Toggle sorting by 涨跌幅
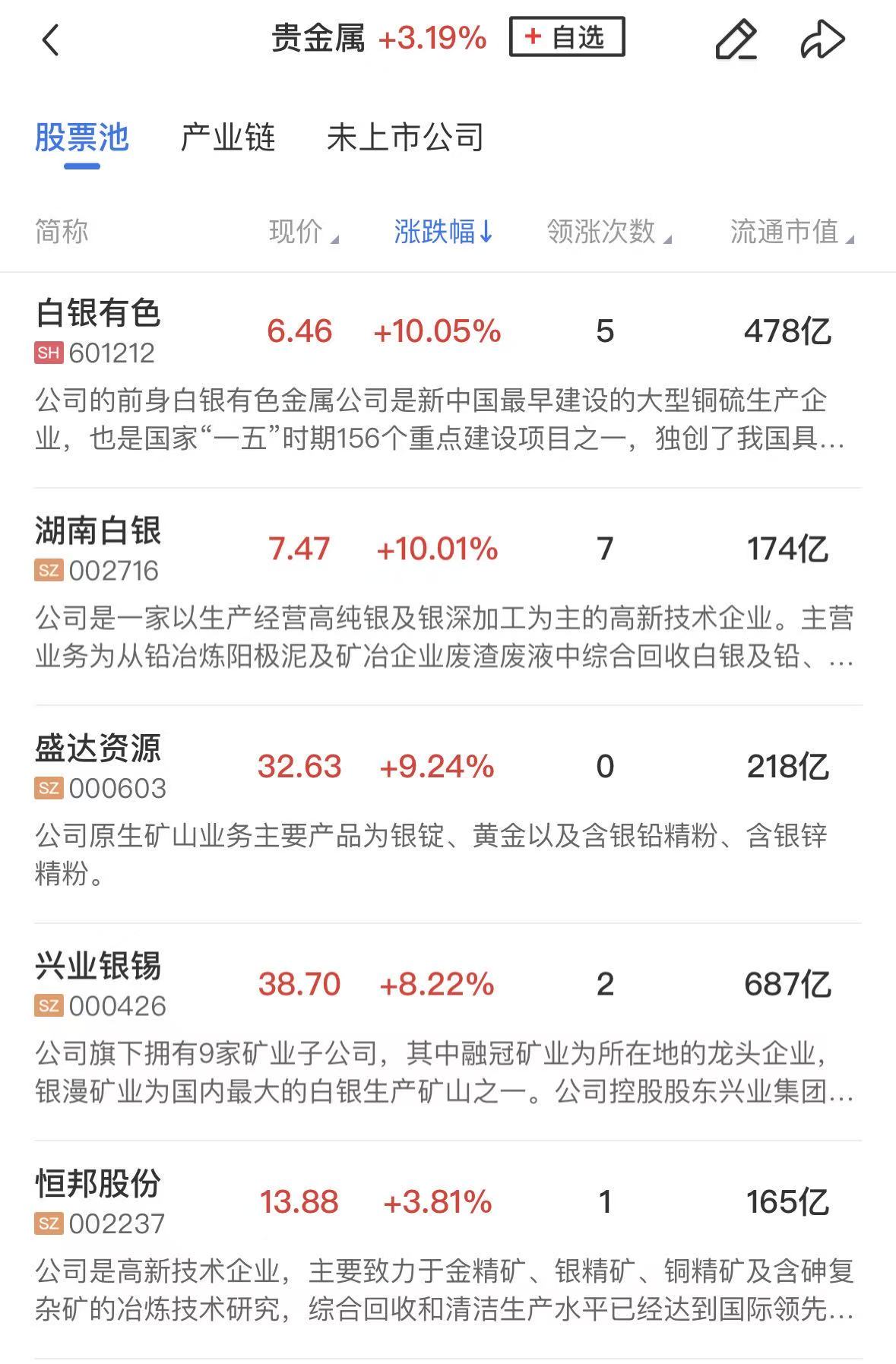This screenshot has height=1364, width=896. (x=443, y=232)
